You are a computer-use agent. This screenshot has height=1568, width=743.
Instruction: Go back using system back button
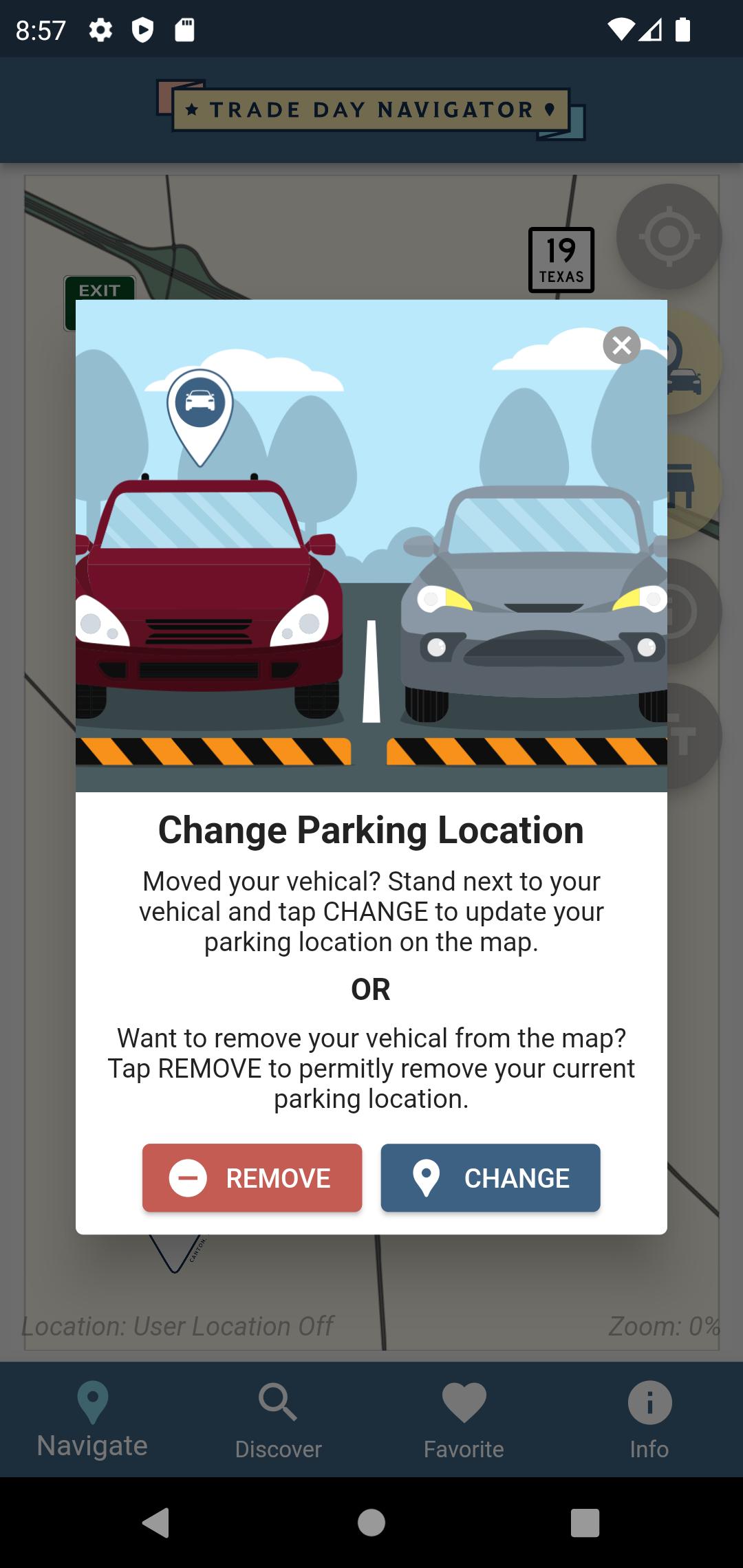156,1523
